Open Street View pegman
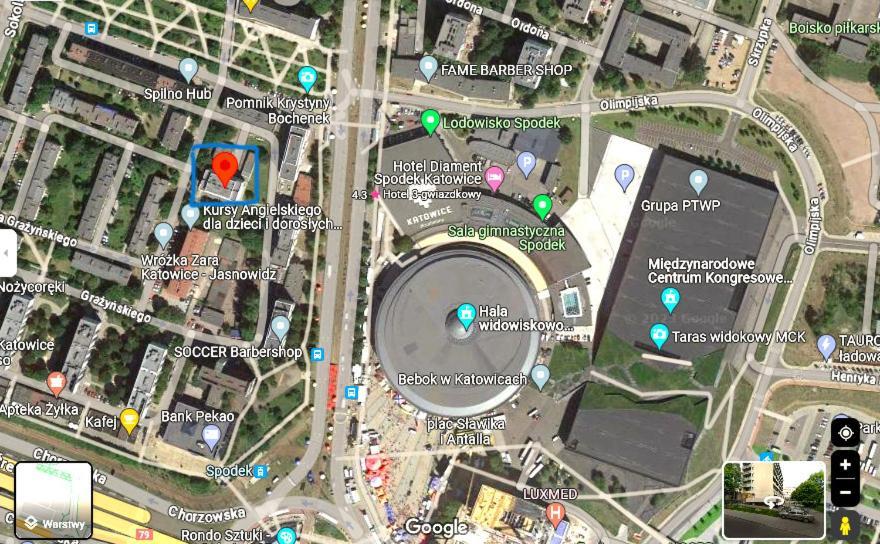Viewport: 880px width, 544px height. coord(845,525)
